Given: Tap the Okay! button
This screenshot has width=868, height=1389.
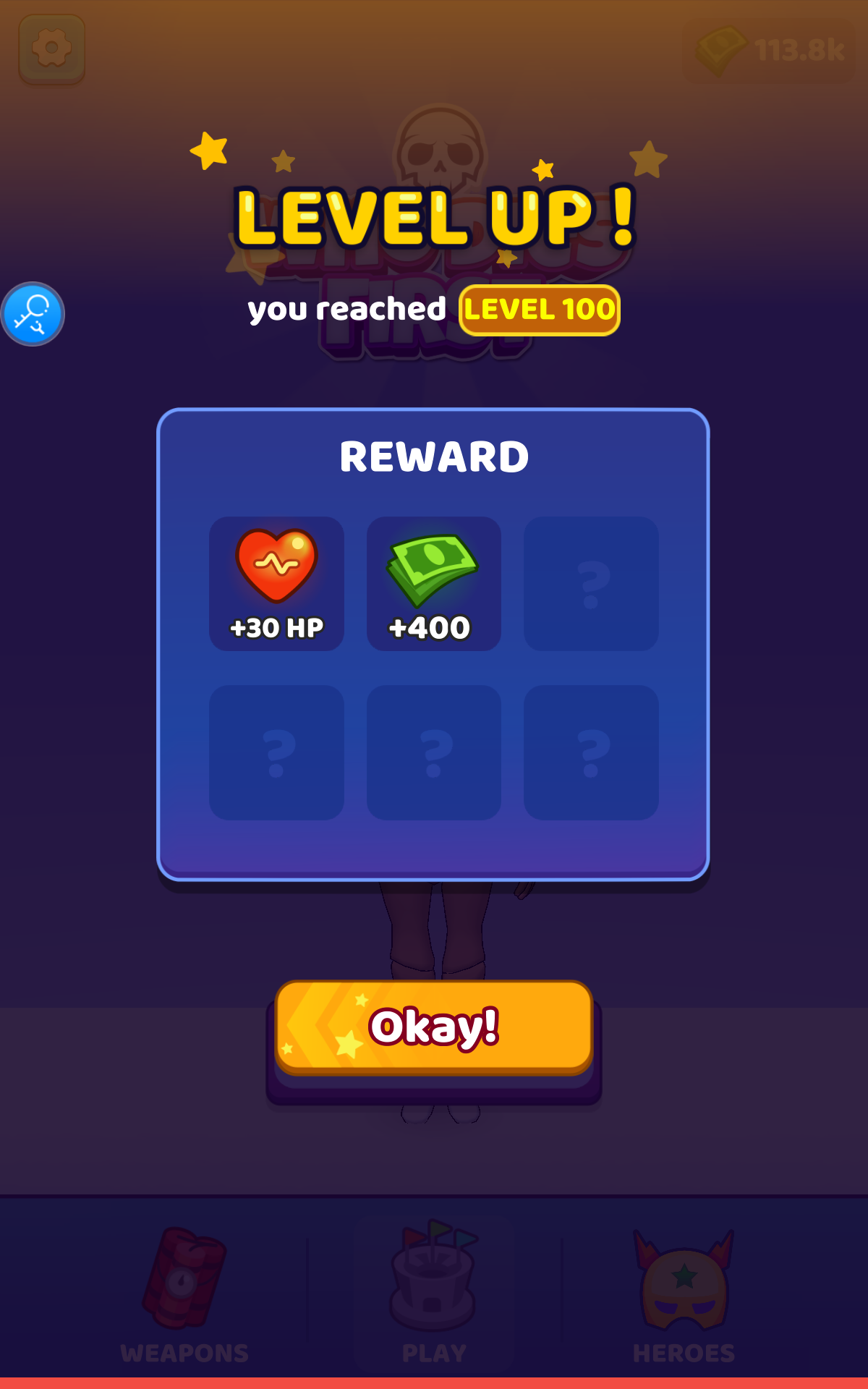Looking at the screenshot, I should click(x=434, y=1026).
